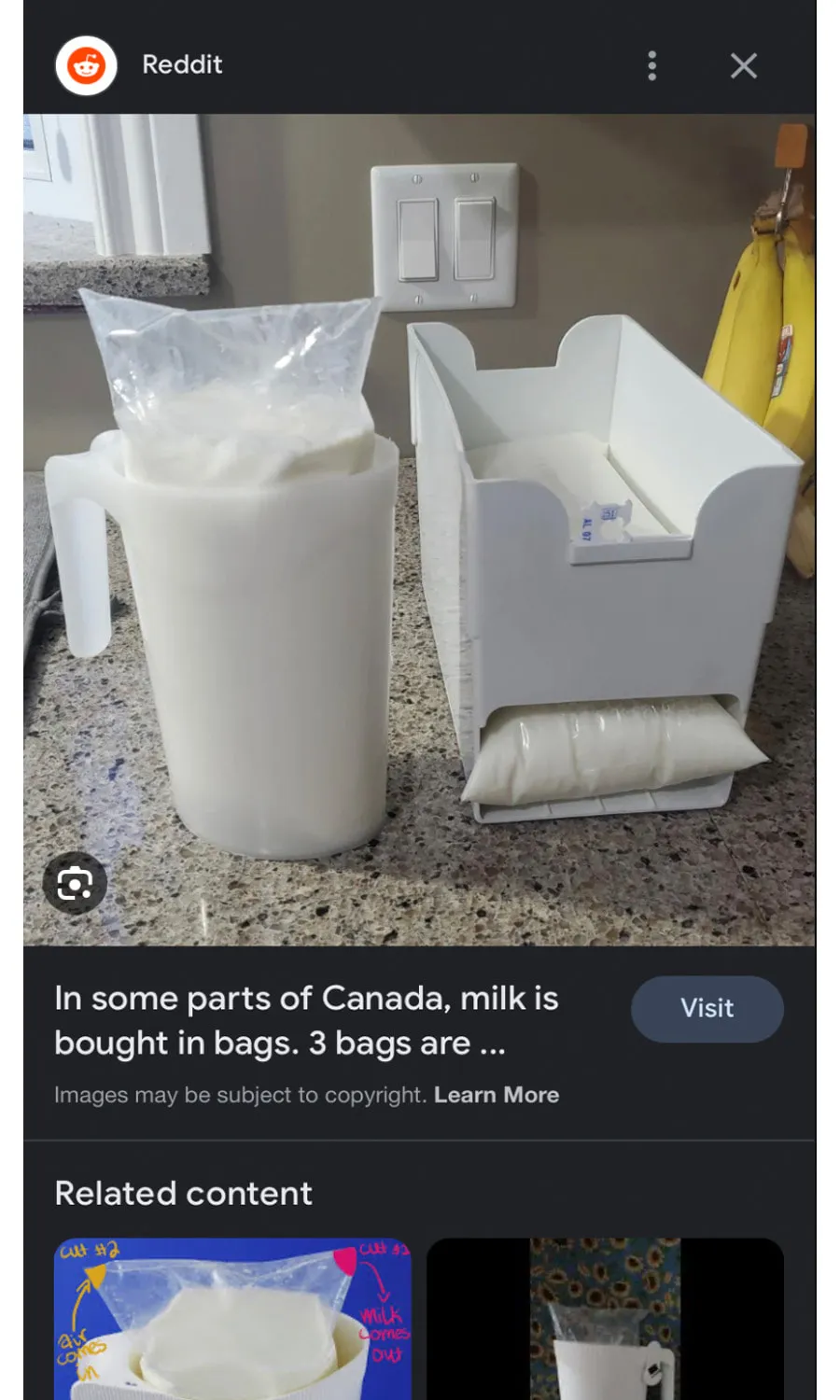
Task: Search this image with Google Lens
Action: tap(75, 883)
